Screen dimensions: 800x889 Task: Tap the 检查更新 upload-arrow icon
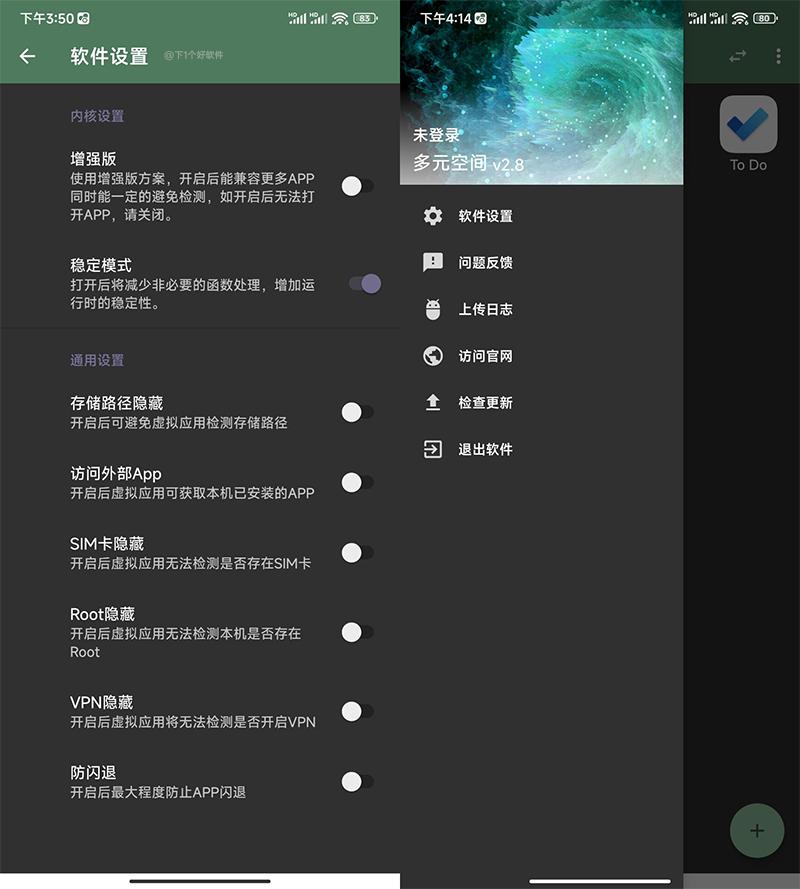pyautogui.click(x=433, y=403)
